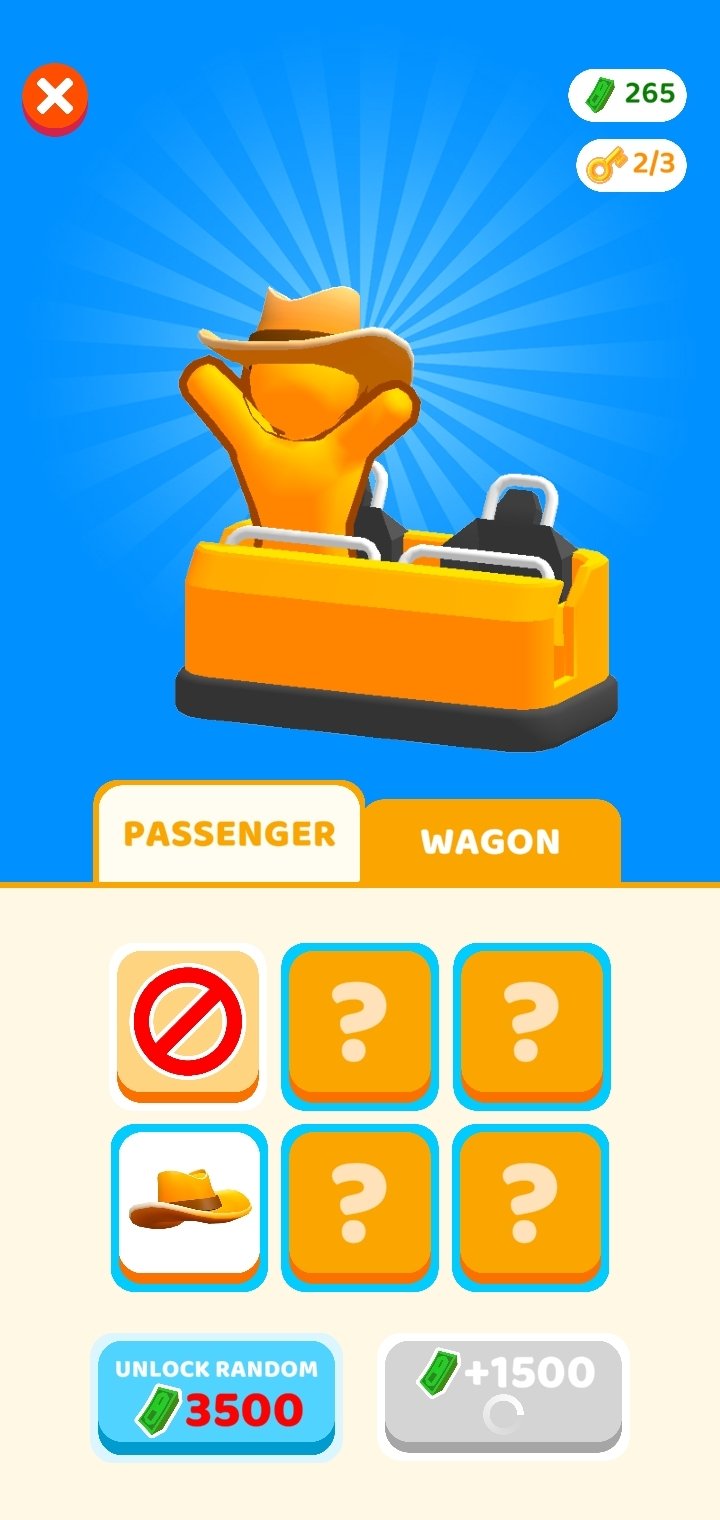Select the Passenger tab
This screenshot has height=1520, width=720.
[x=229, y=834]
